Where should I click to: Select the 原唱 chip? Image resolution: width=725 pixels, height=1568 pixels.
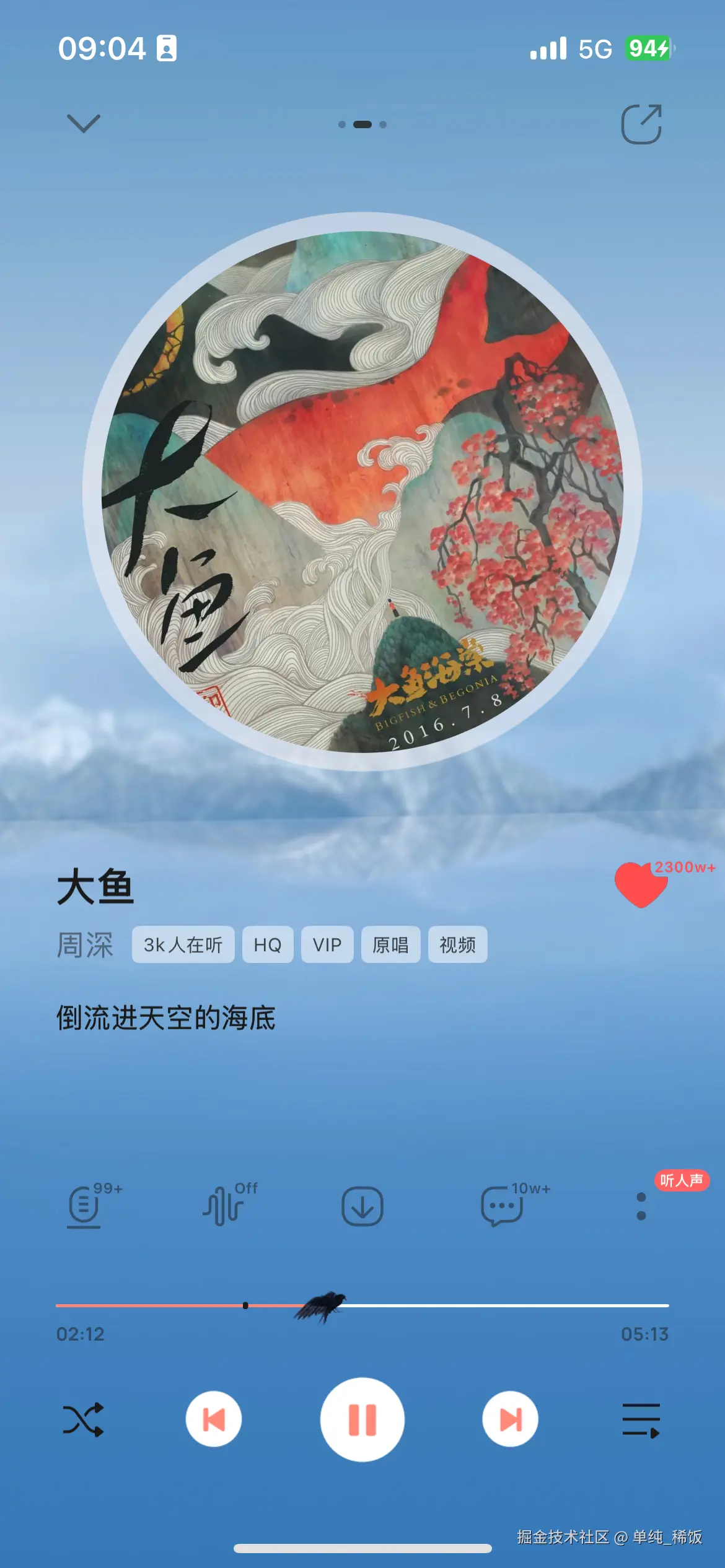tap(390, 945)
